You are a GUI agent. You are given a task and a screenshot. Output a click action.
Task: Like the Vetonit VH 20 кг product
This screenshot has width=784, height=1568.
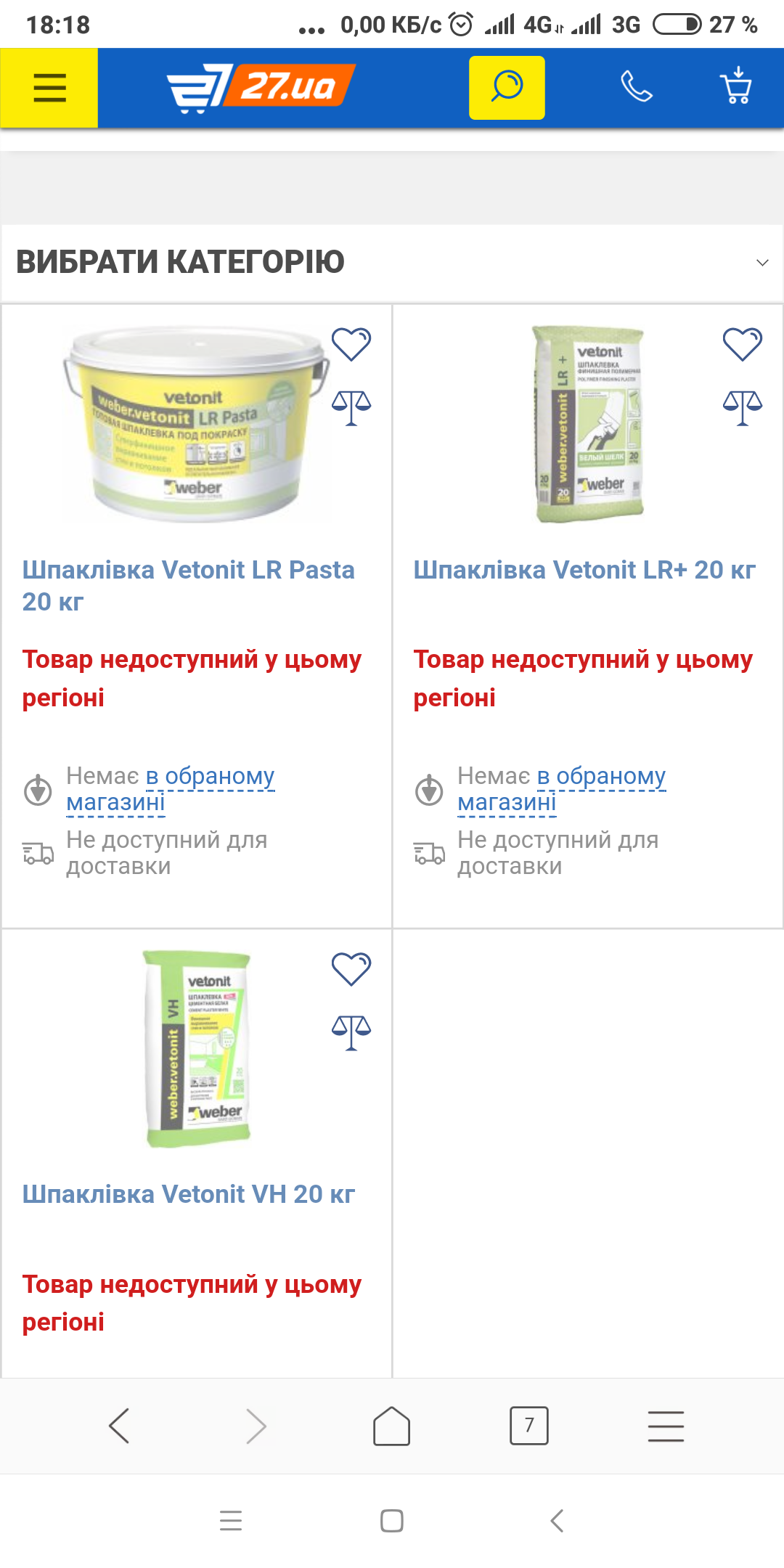tap(351, 969)
